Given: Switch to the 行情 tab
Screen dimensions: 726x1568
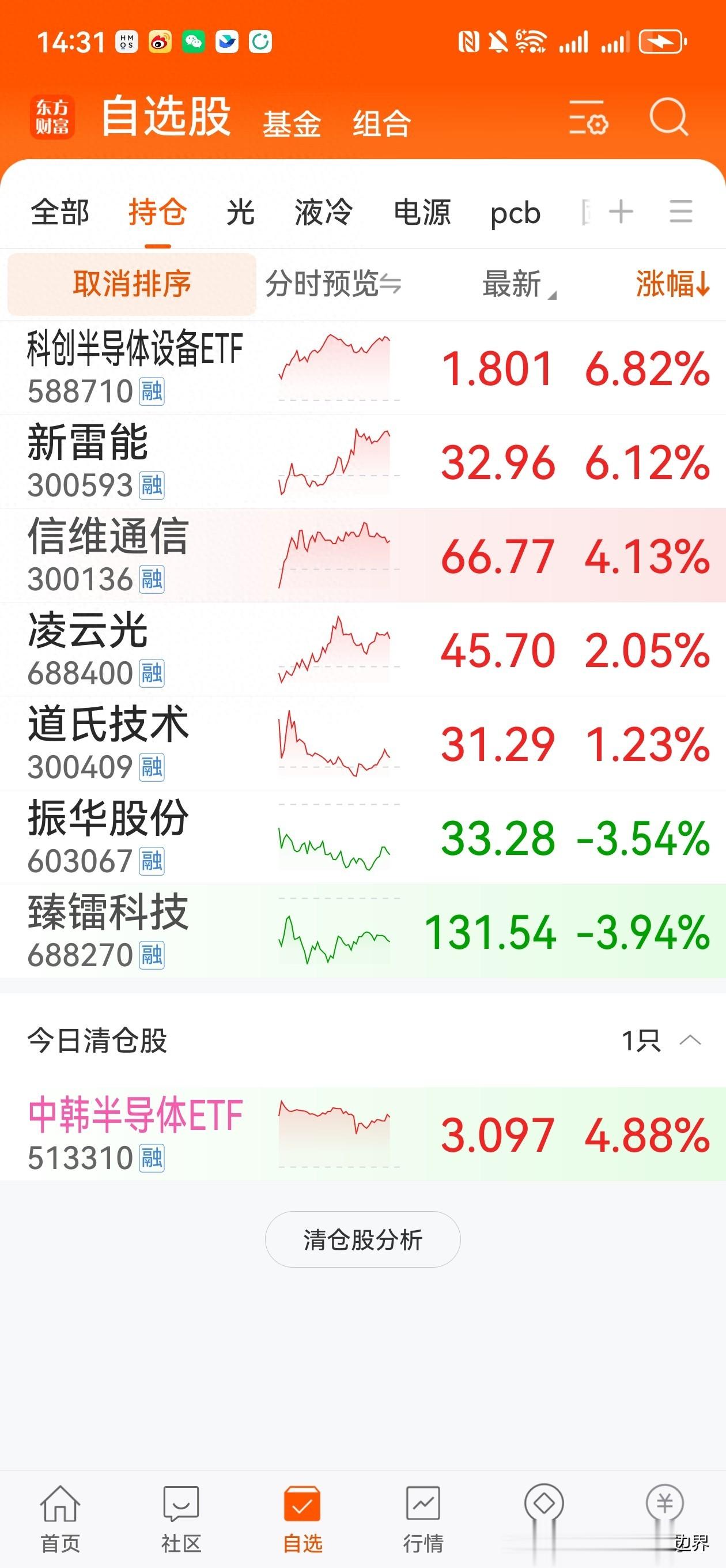Looking at the screenshot, I should click(x=423, y=1517).
